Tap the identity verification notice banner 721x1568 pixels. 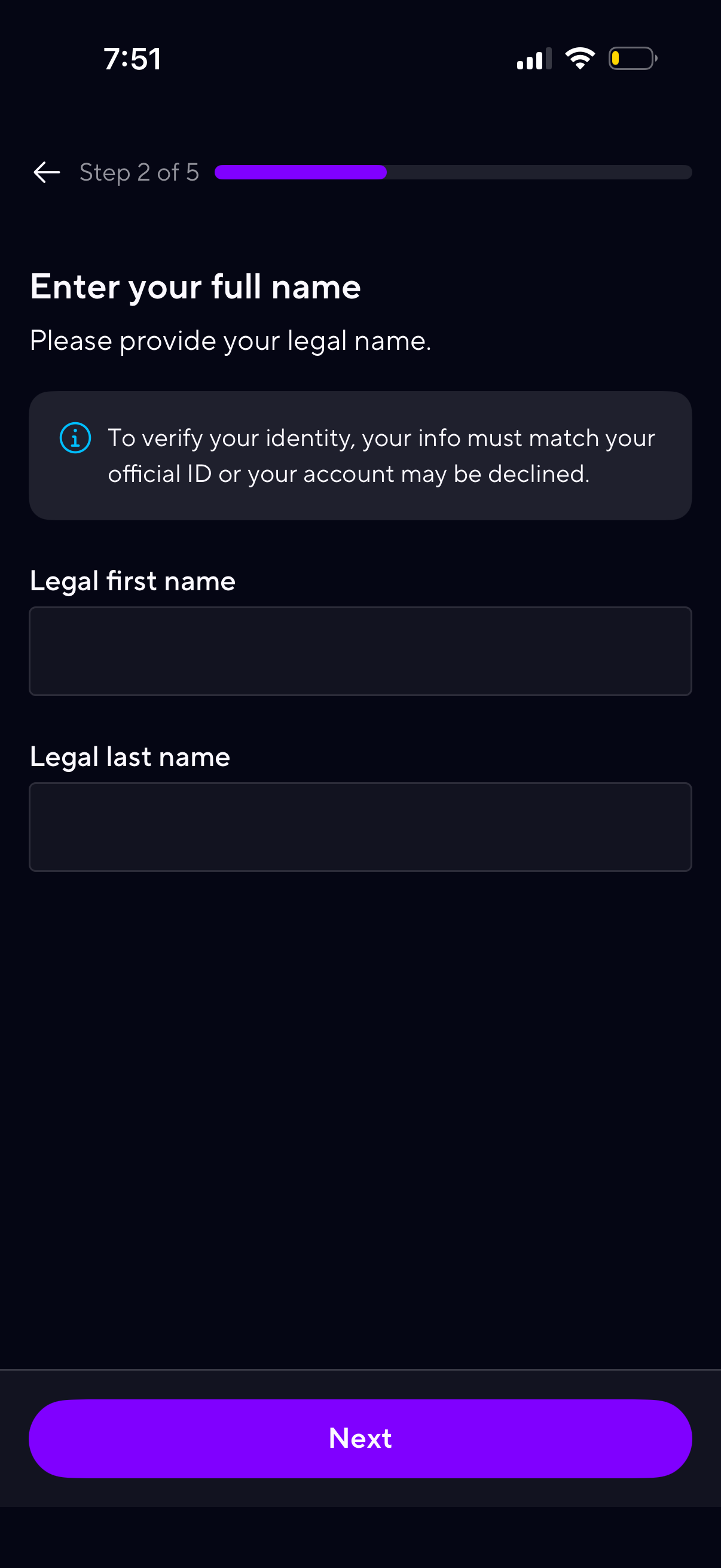click(360, 455)
